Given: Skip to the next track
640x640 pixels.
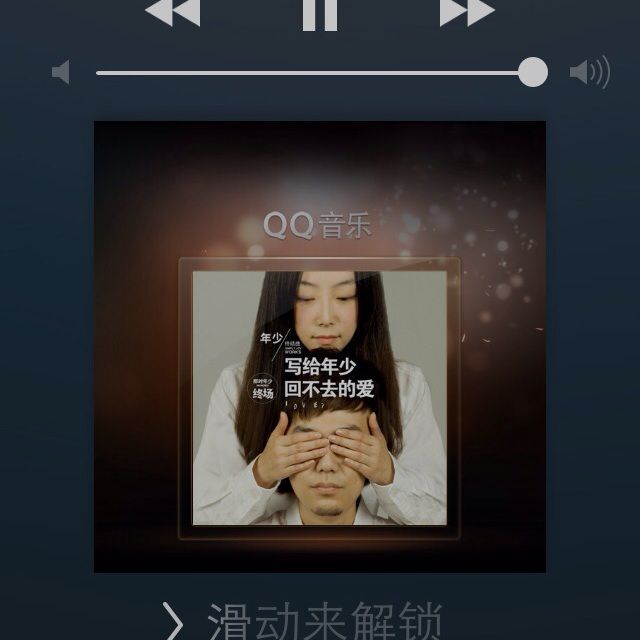Looking at the screenshot, I should (x=467, y=12).
